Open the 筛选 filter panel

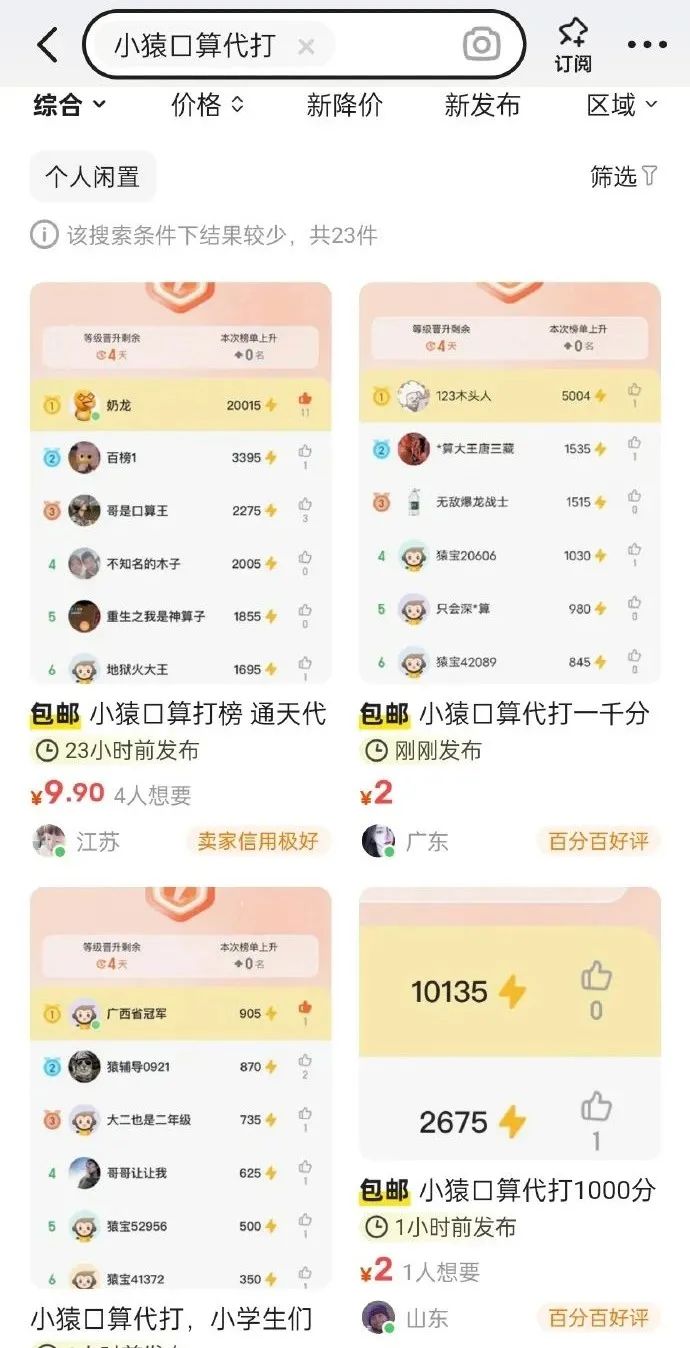(x=624, y=177)
